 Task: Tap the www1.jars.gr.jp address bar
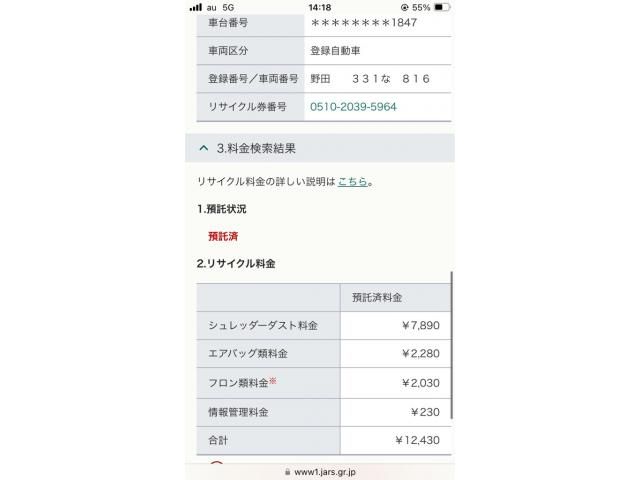click(320, 470)
